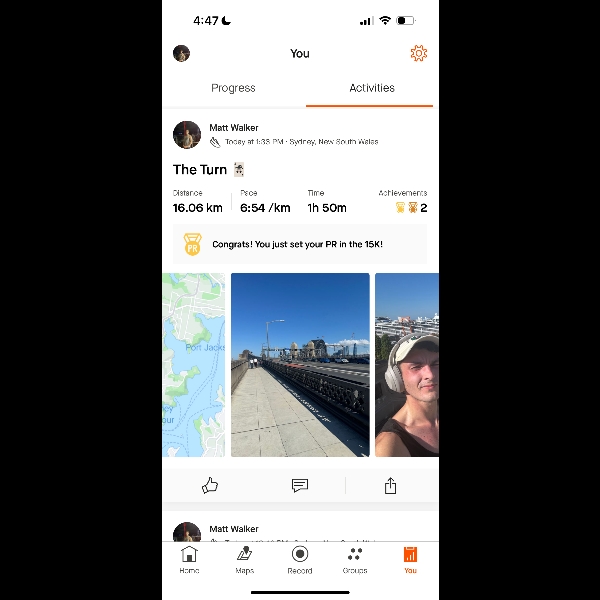This screenshot has height=600, width=600.
Task: View the bridge walkway photo
Action: 300,365
